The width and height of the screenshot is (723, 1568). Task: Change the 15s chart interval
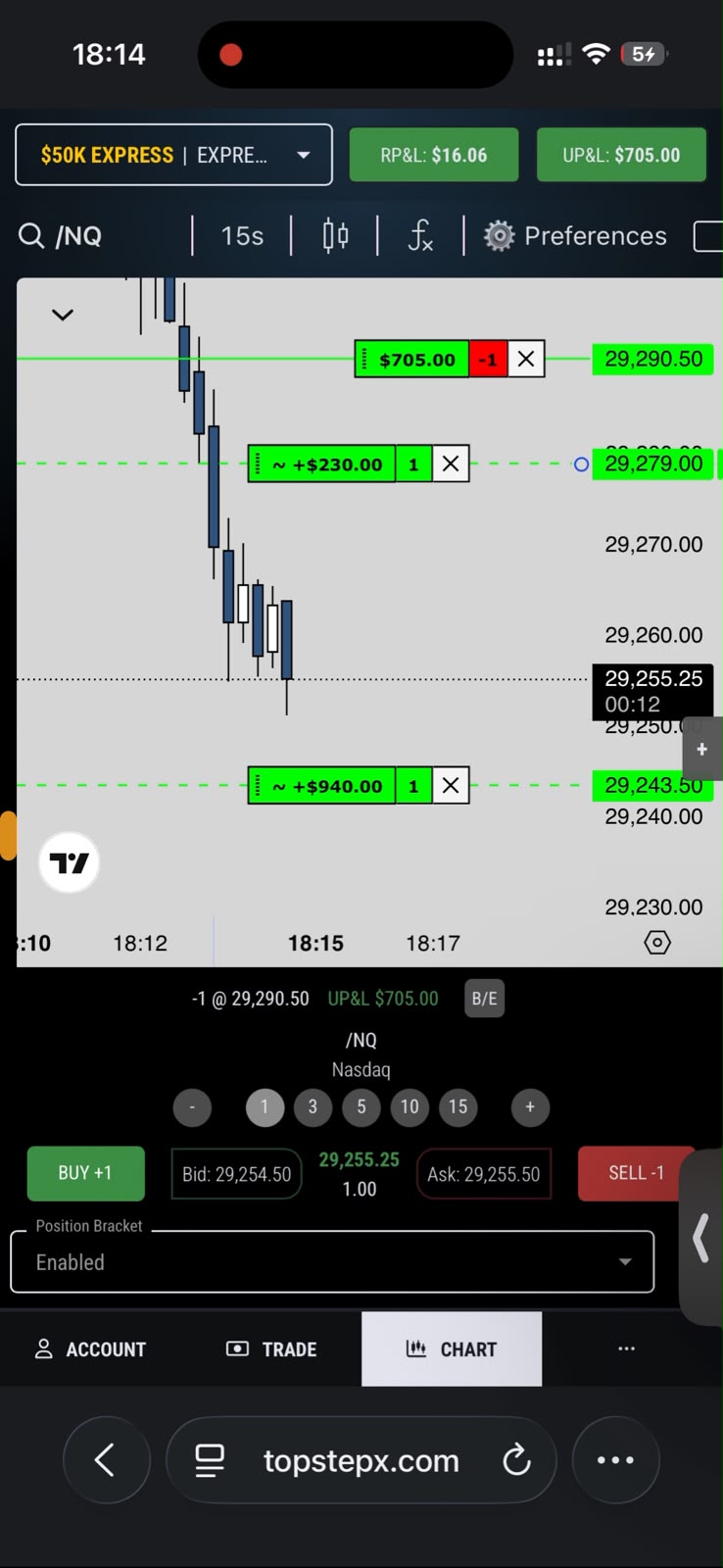[242, 236]
